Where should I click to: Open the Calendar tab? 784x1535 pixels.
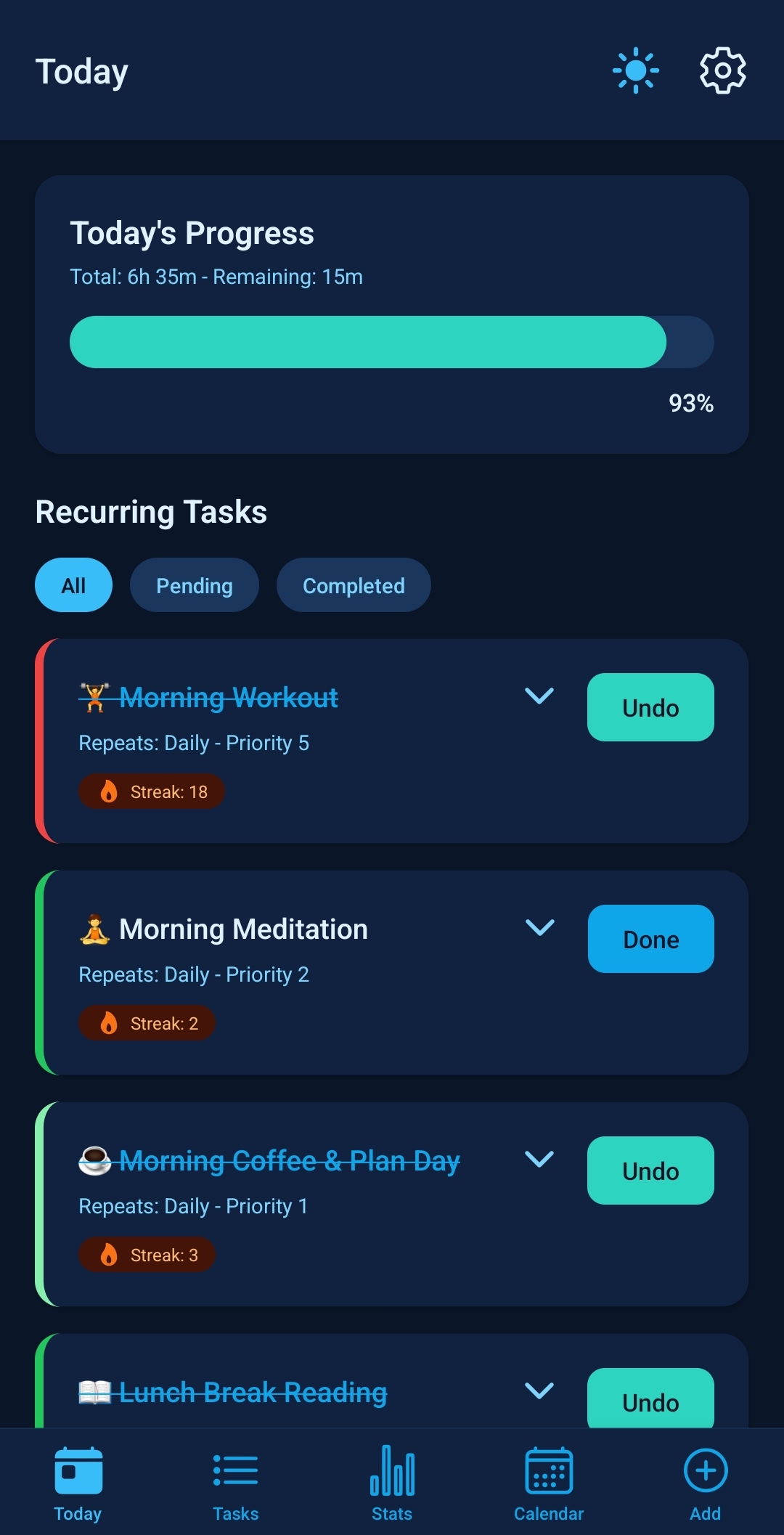click(x=549, y=1483)
